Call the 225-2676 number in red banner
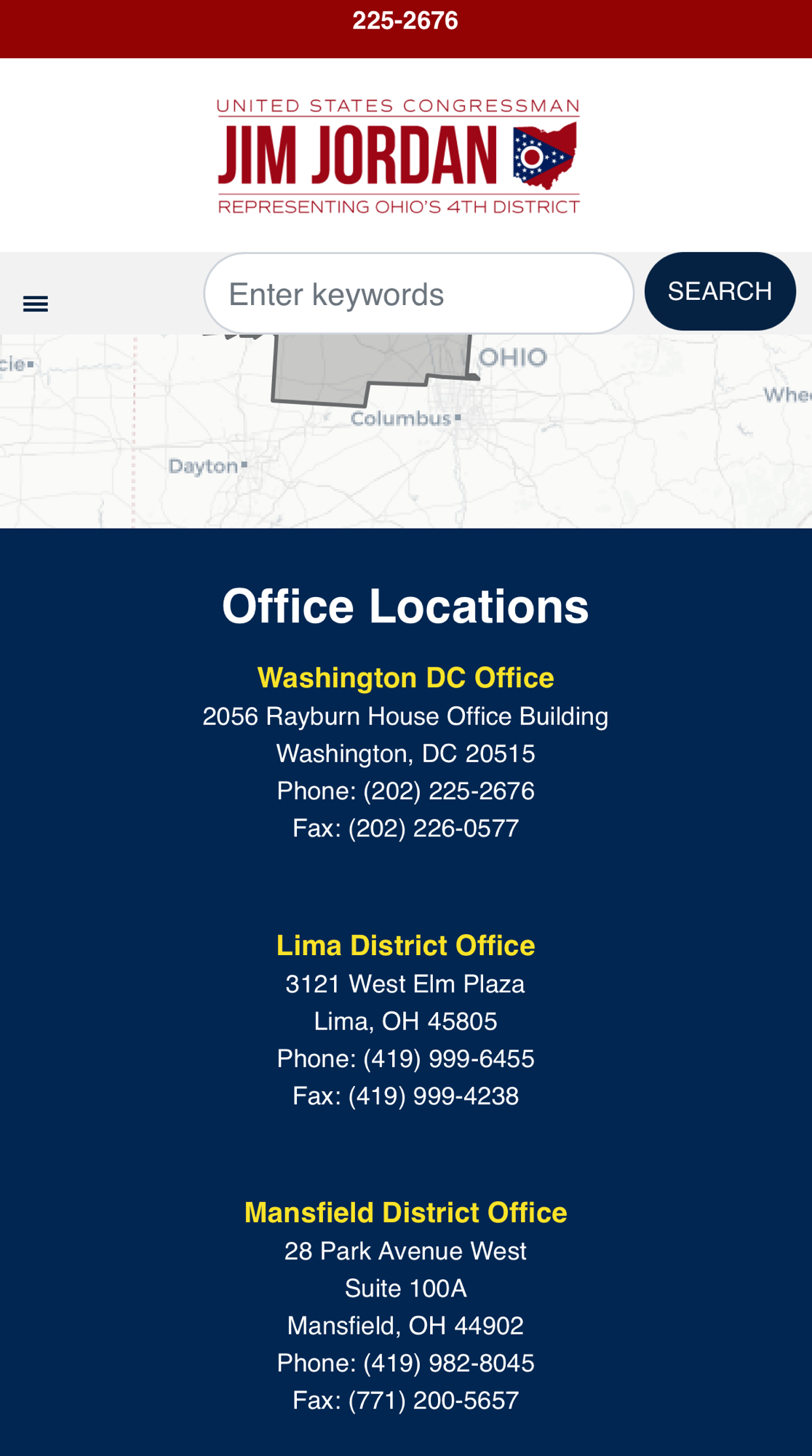The width and height of the screenshot is (812, 1456). point(405,20)
